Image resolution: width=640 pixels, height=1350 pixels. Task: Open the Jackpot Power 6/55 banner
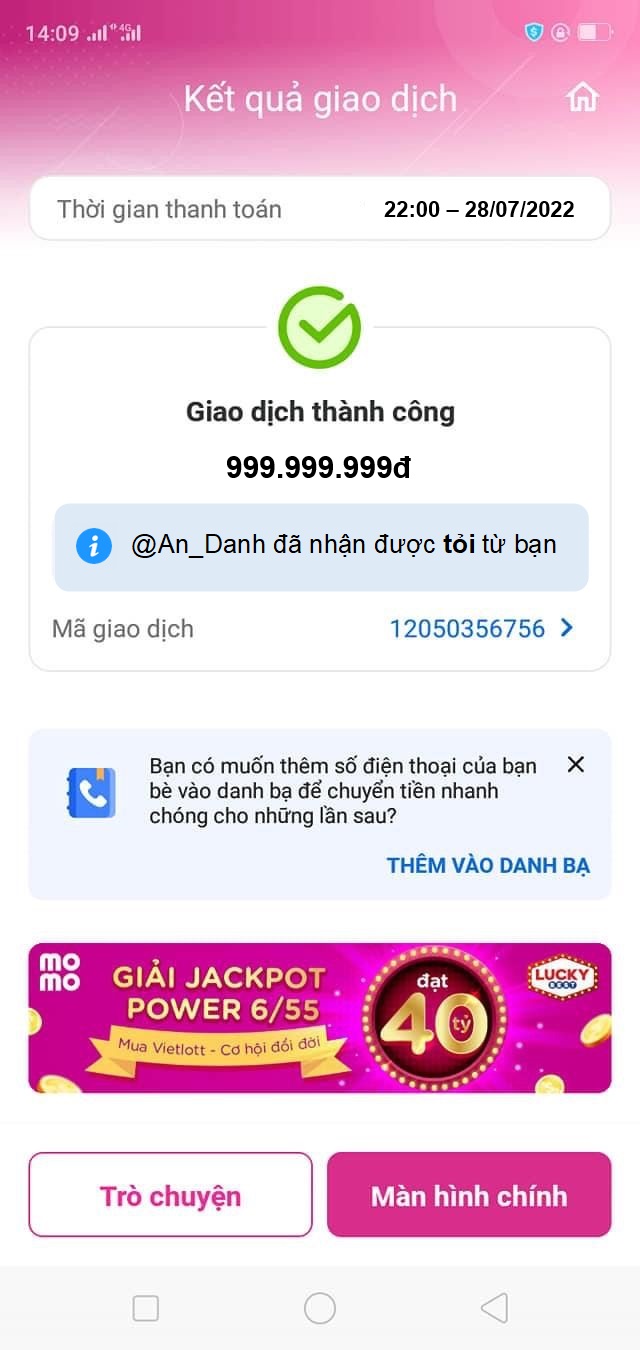coord(319,1017)
